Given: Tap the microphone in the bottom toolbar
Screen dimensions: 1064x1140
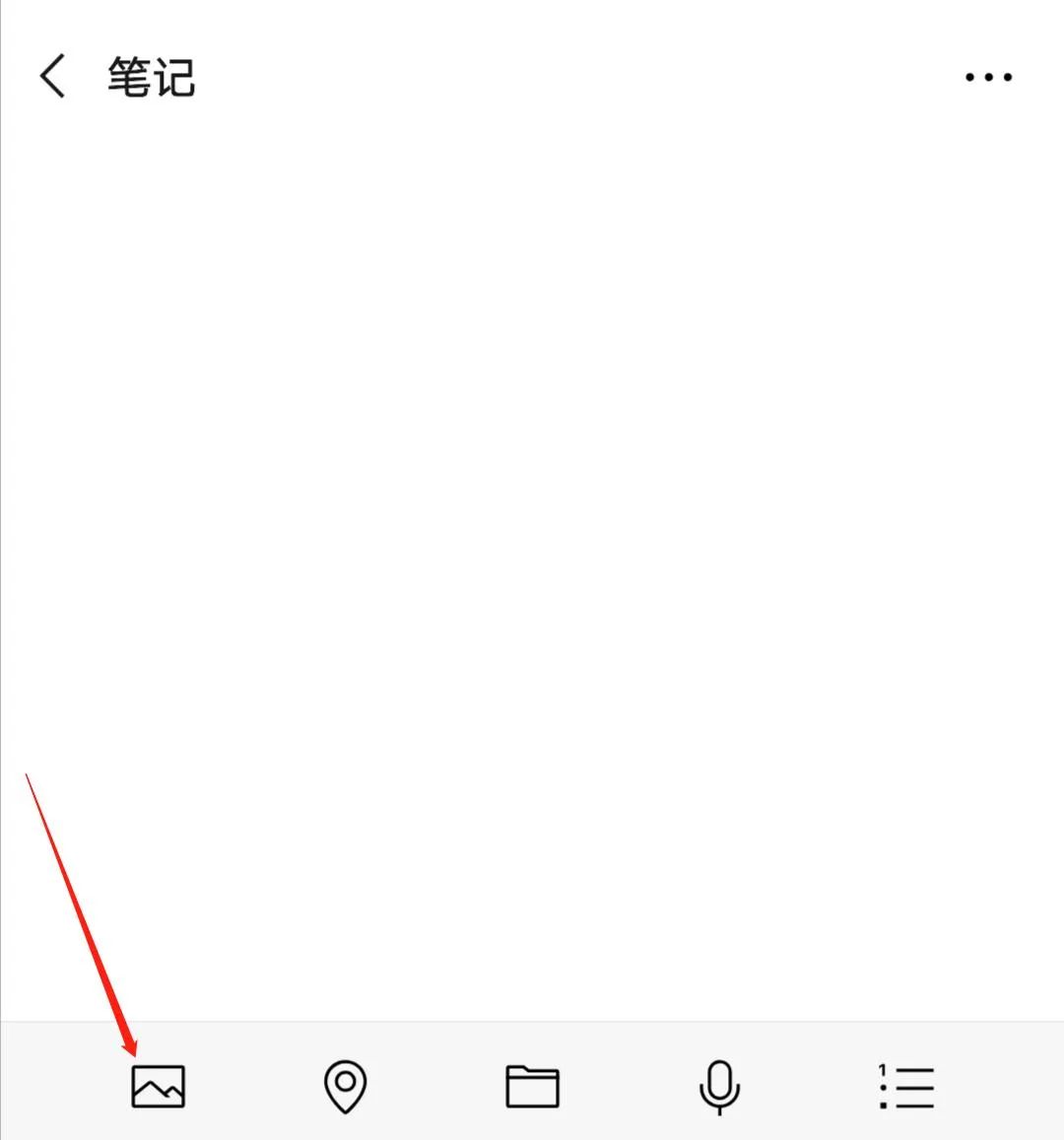Looking at the screenshot, I should coord(718,1086).
